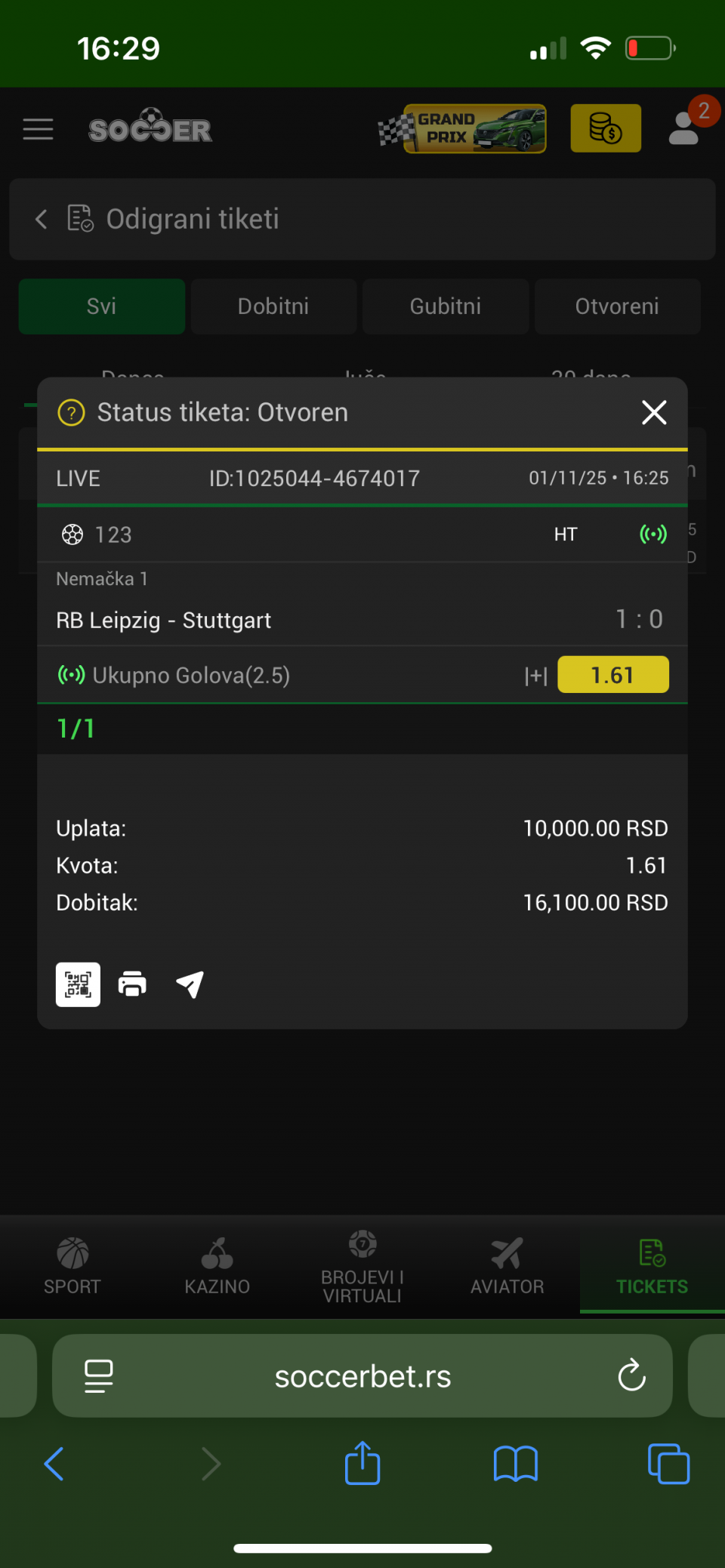Reload the soccerbet.rs page
Viewport: 725px width, 1568px height.
[631, 1375]
